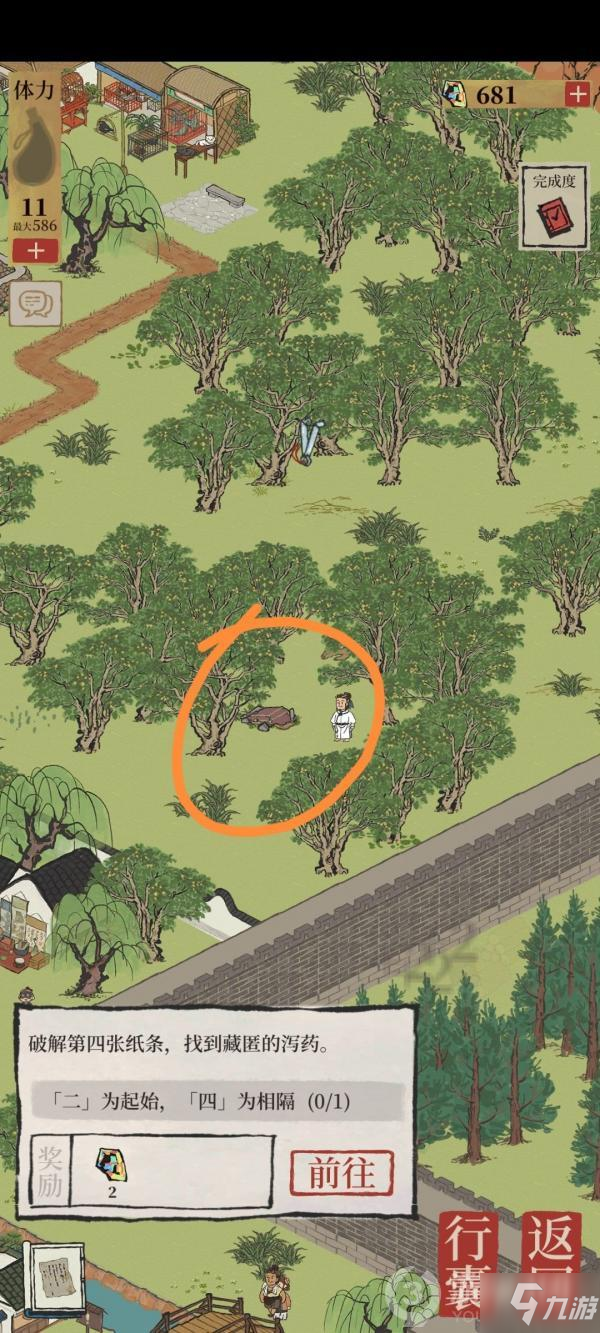Tap 前往 to go to the quest
Viewport: 600px width, 1333px height.
pyautogui.click(x=341, y=1173)
